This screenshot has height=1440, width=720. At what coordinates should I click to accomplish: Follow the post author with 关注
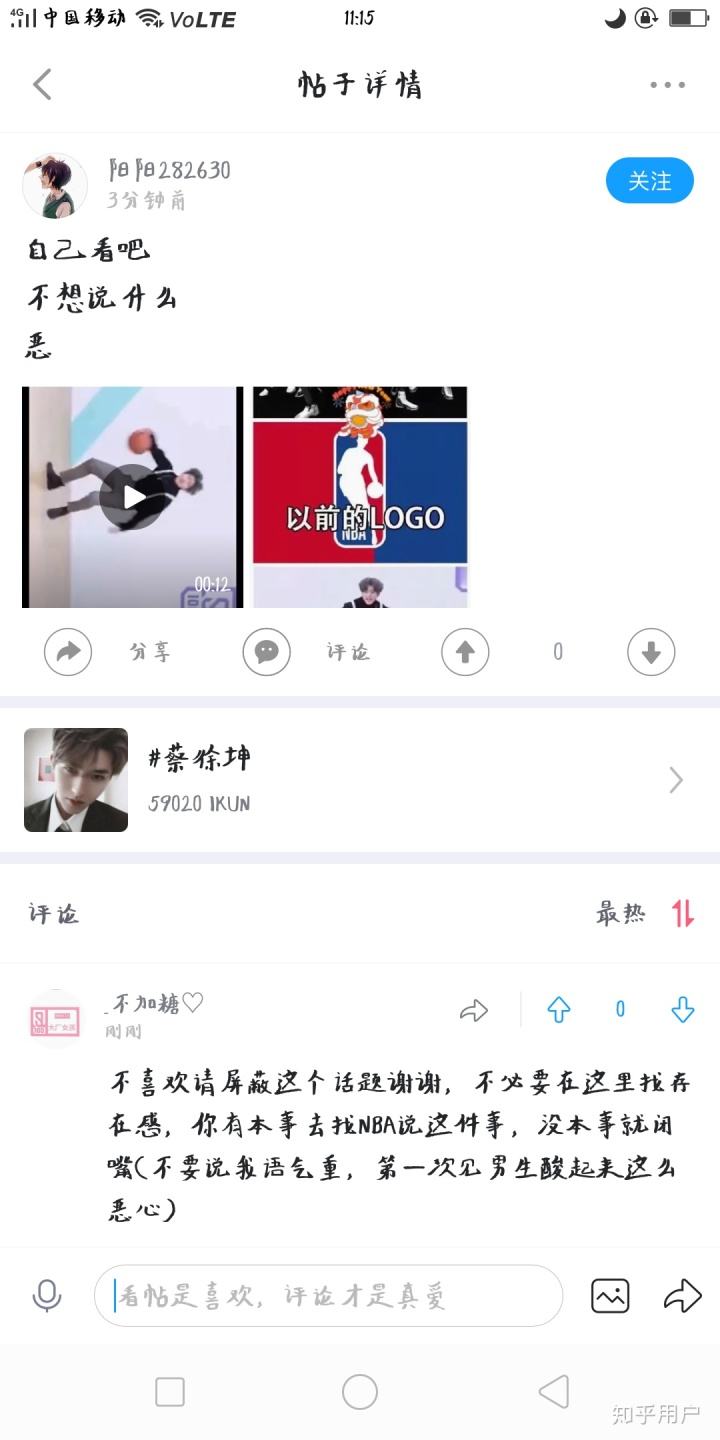pos(649,181)
